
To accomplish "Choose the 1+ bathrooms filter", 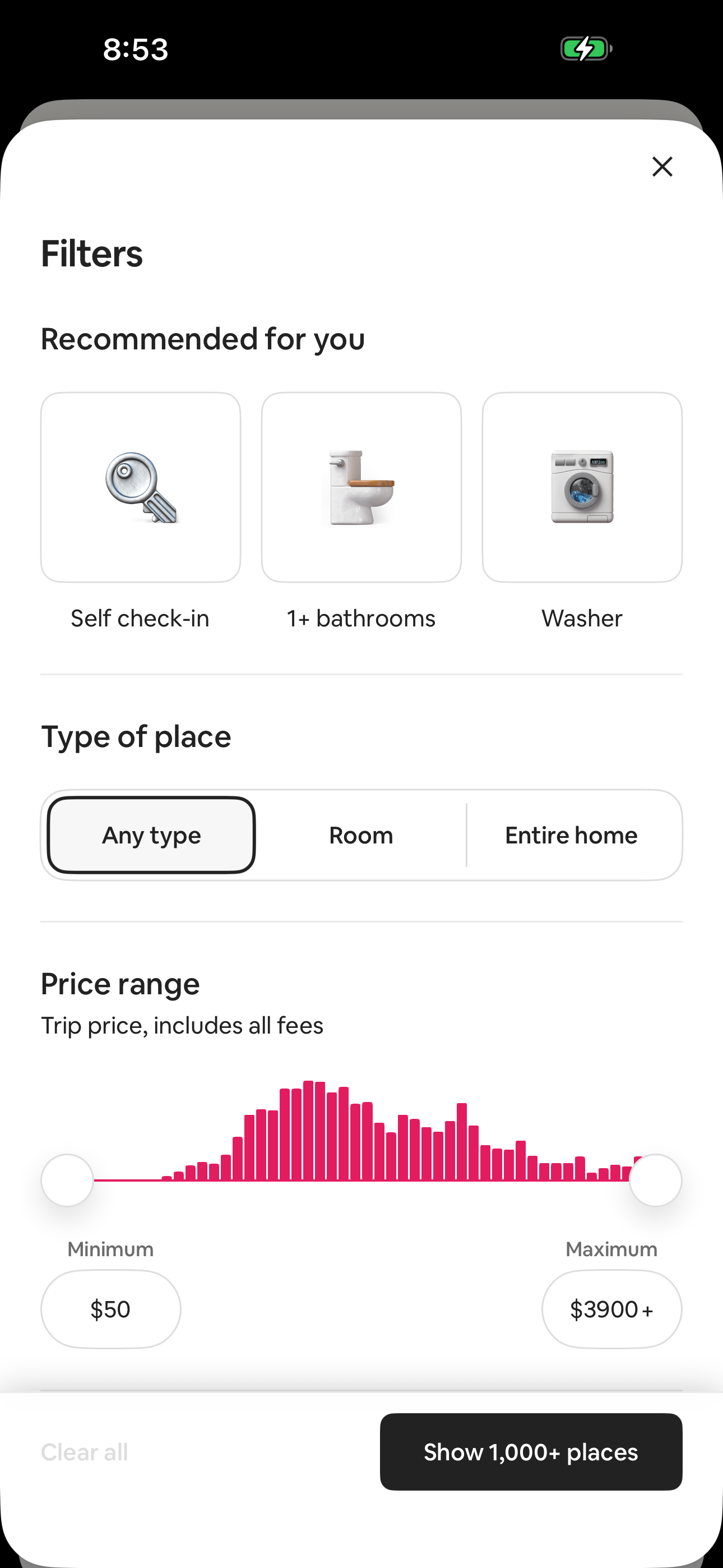I will (361, 487).
